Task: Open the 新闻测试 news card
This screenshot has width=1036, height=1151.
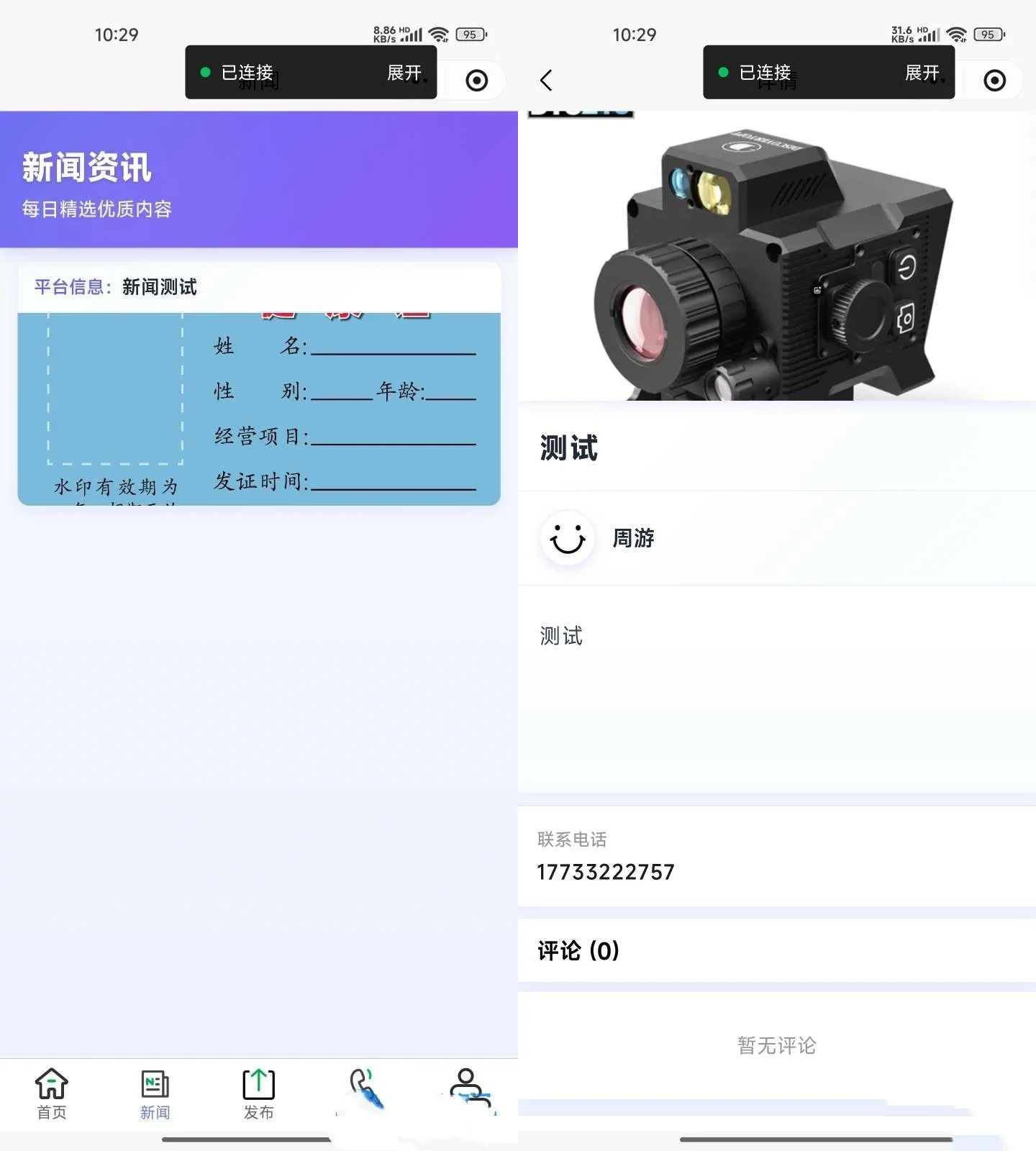Action: tap(258, 383)
